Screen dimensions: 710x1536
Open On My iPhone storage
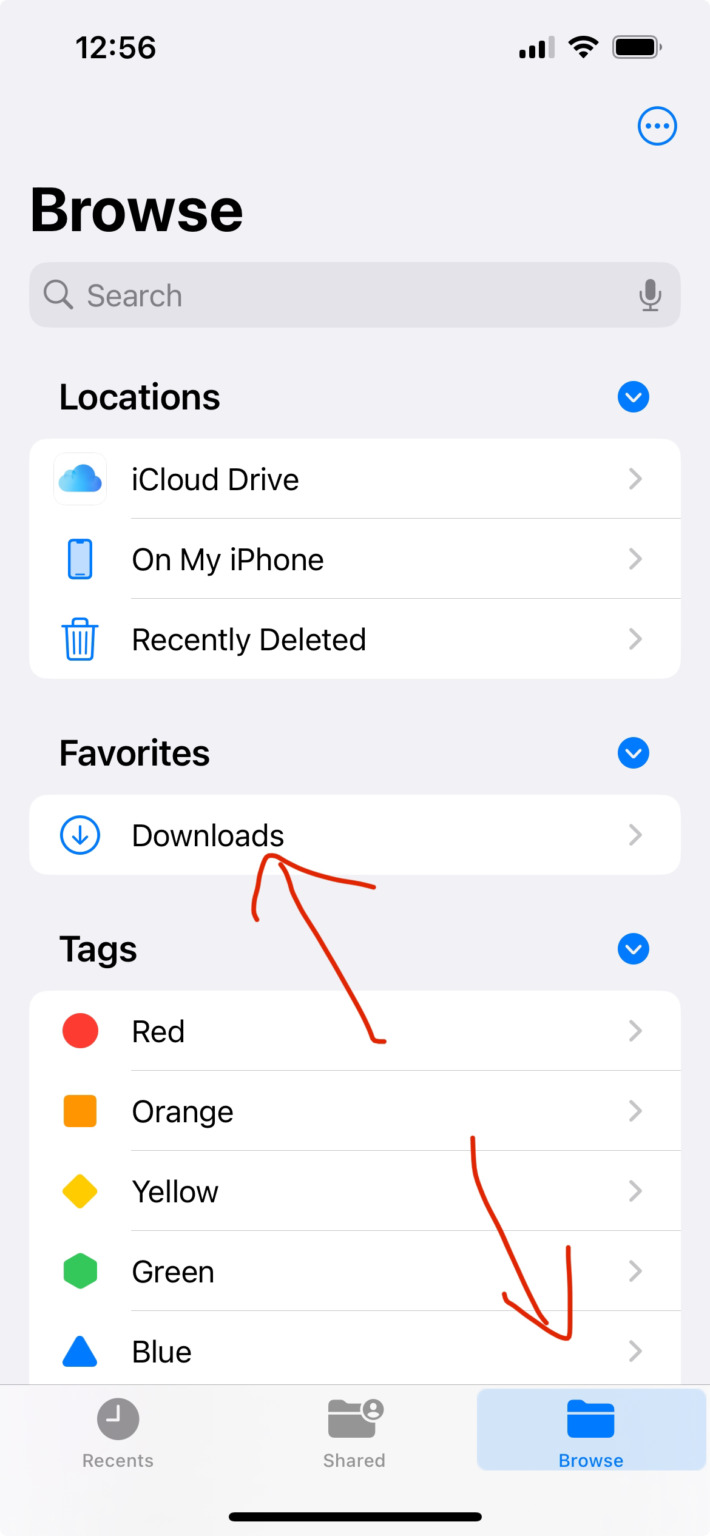[x=355, y=559]
